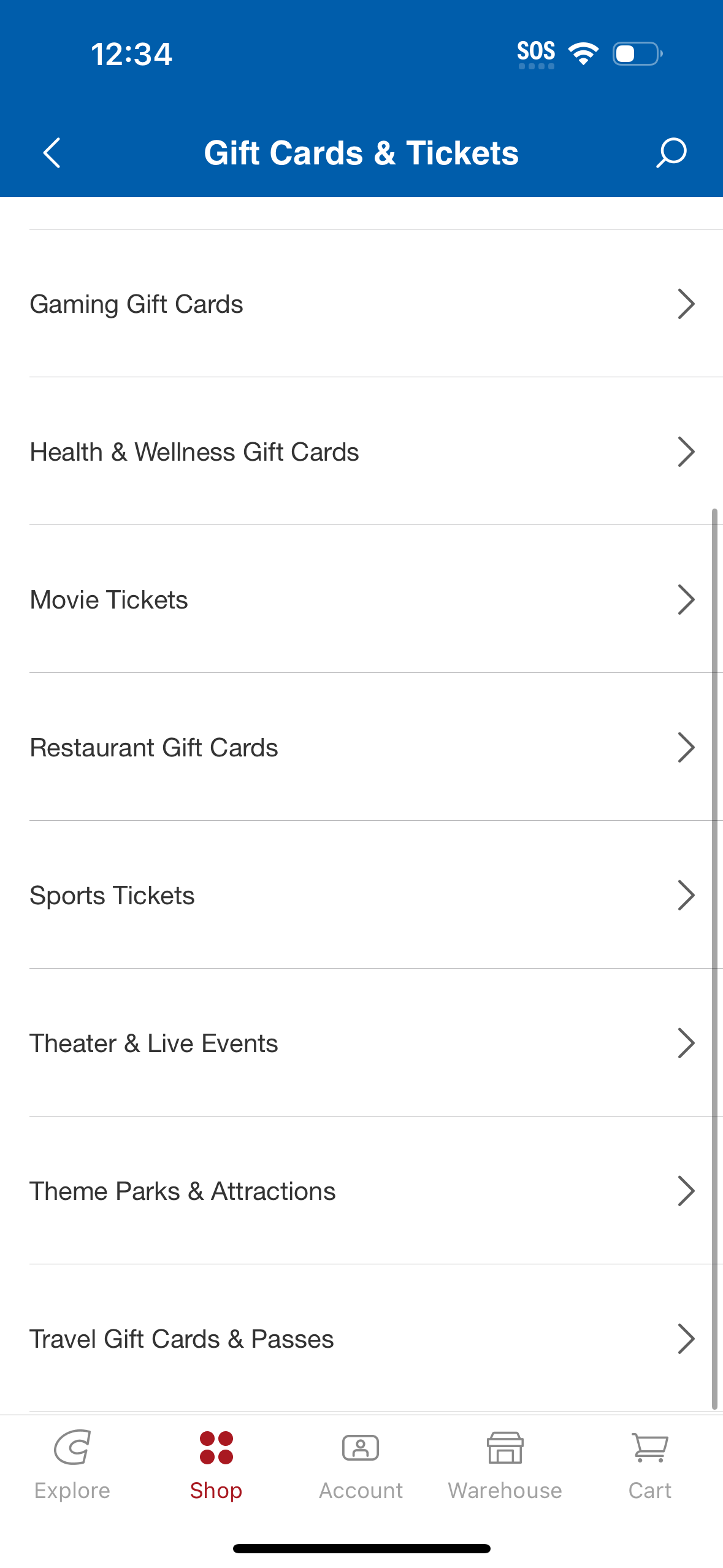This screenshot has height=1568, width=723.
Task: Open the Sports Tickets category row
Action: [362, 895]
